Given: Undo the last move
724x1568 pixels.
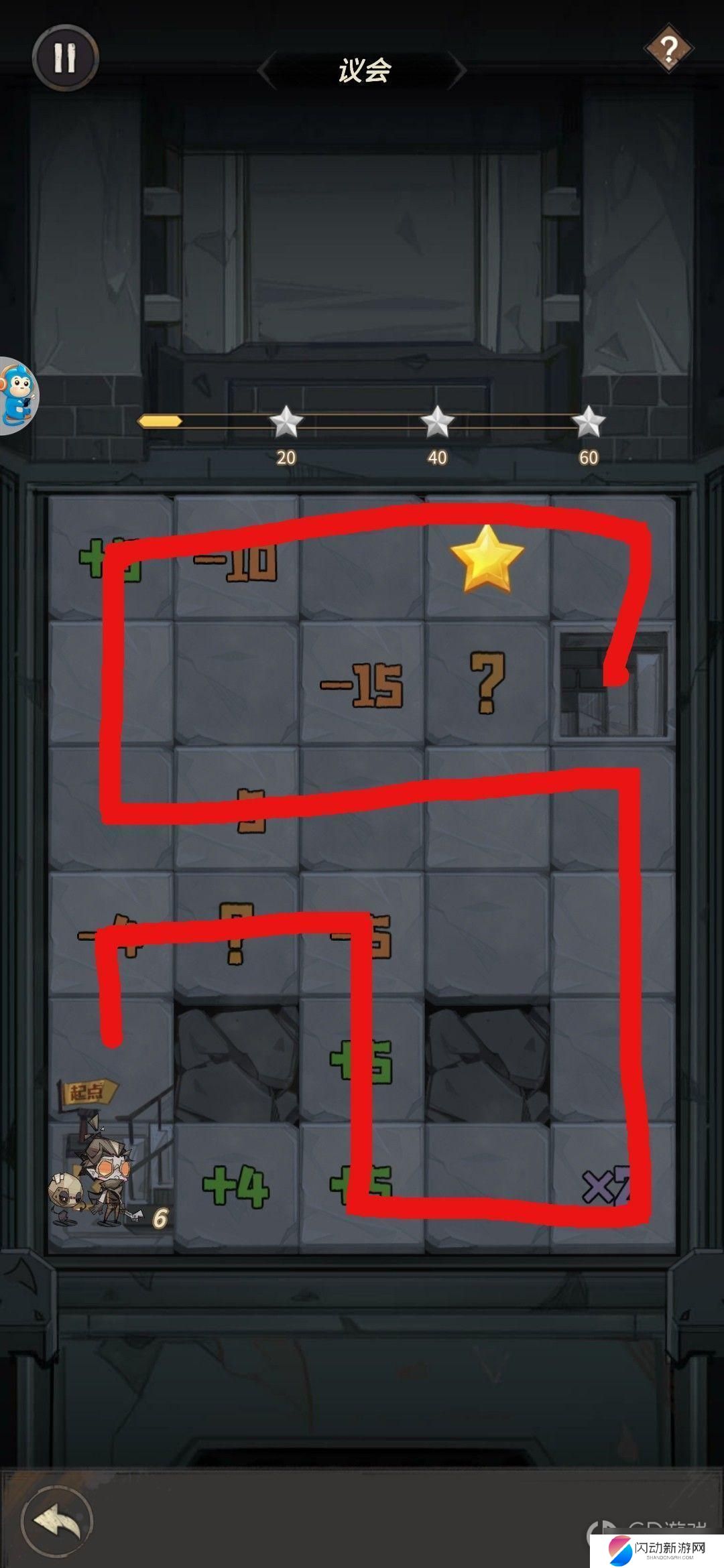Looking at the screenshot, I should click(57, 1520).
